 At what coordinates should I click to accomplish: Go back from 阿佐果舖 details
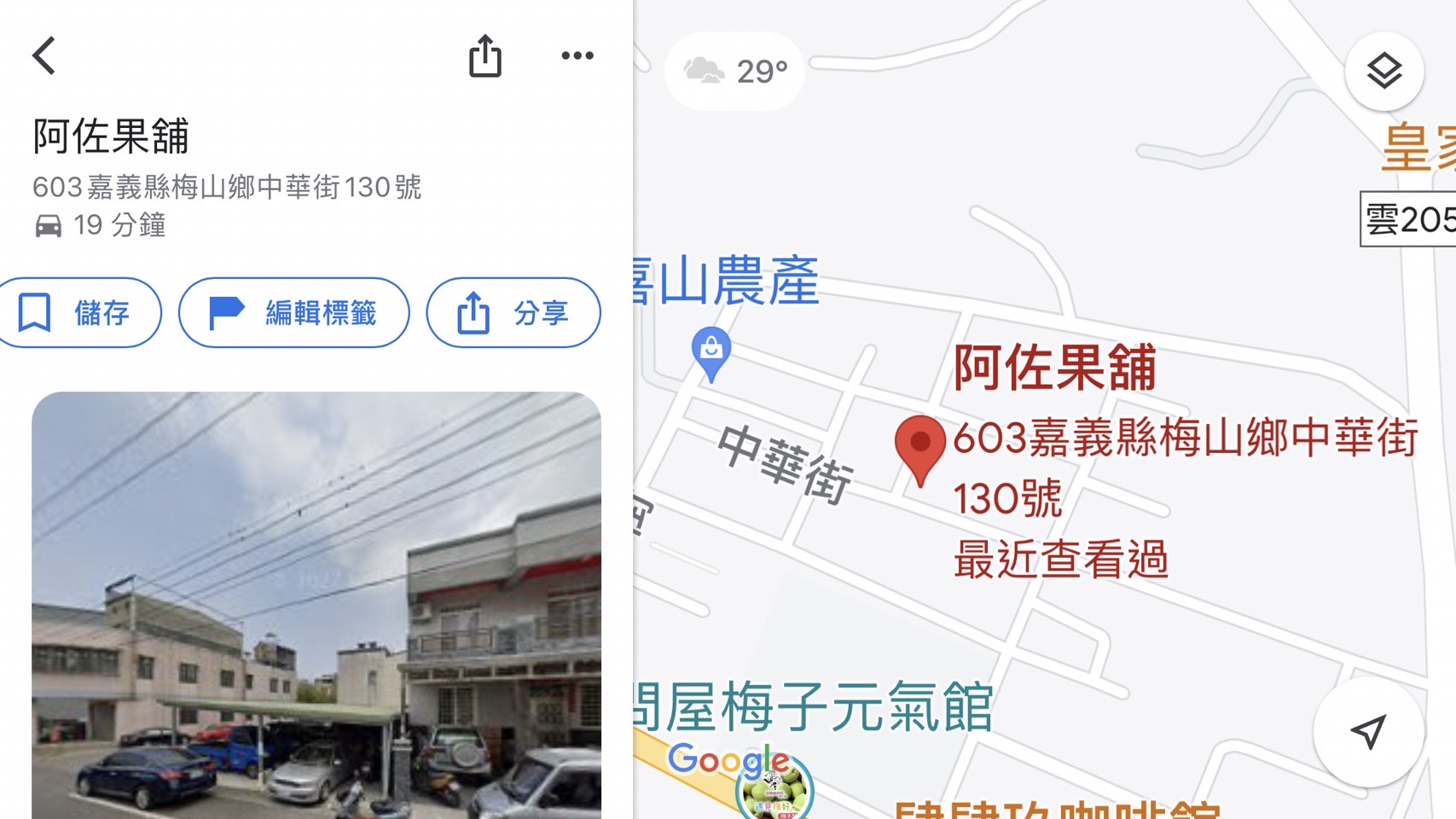44,56
